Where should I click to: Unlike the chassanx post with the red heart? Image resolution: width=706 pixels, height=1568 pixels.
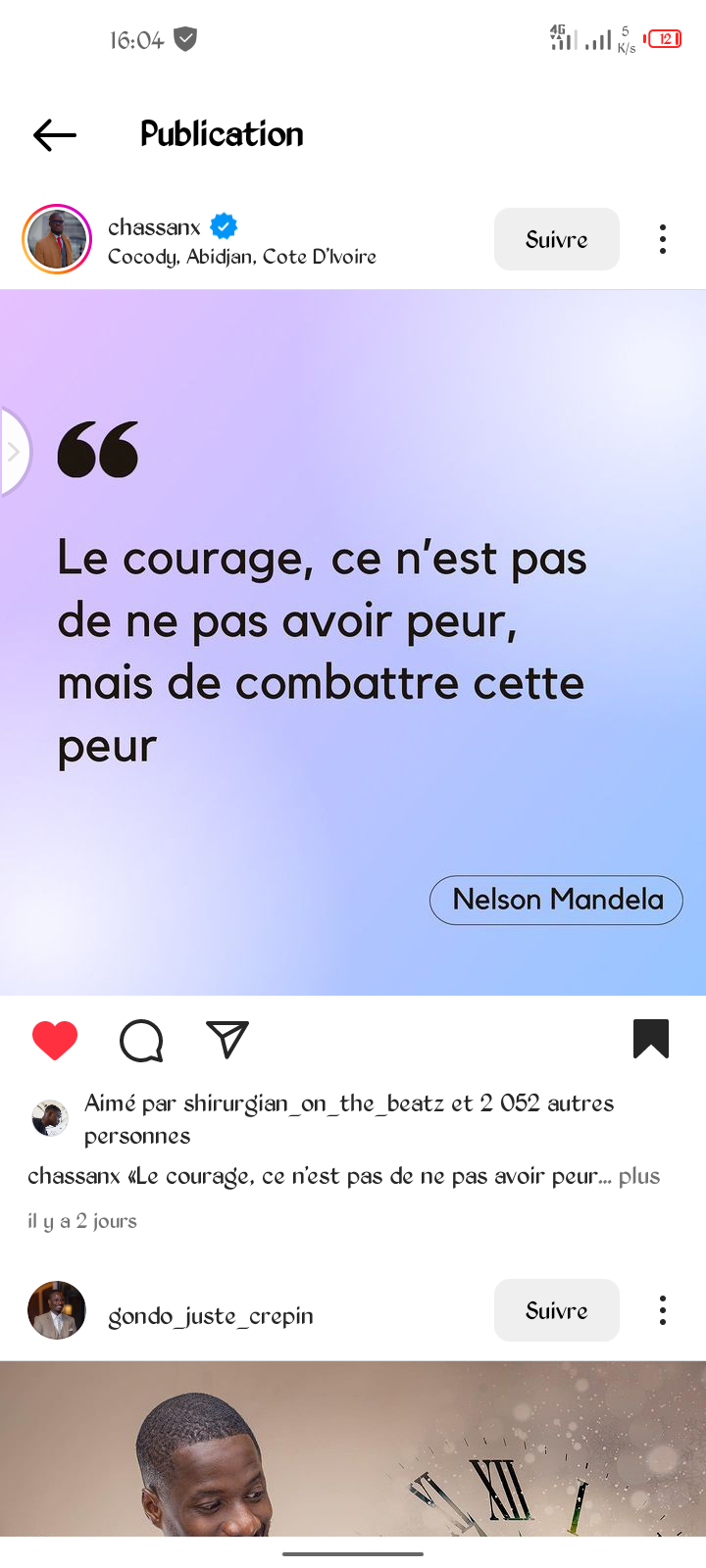point(55,1040)
